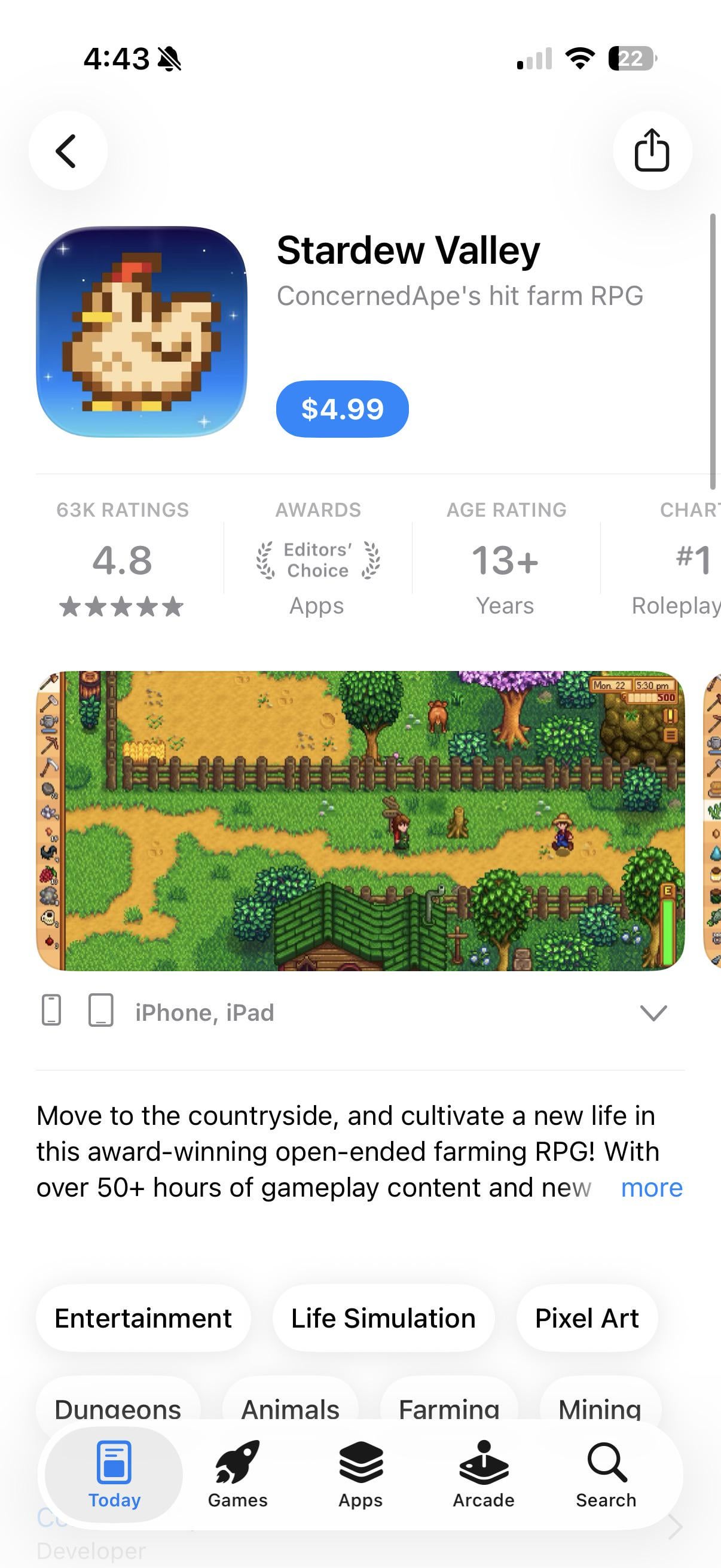
Task: Switch to the Apps tab
Action: pyautogui.click(x=360, y=1474)
